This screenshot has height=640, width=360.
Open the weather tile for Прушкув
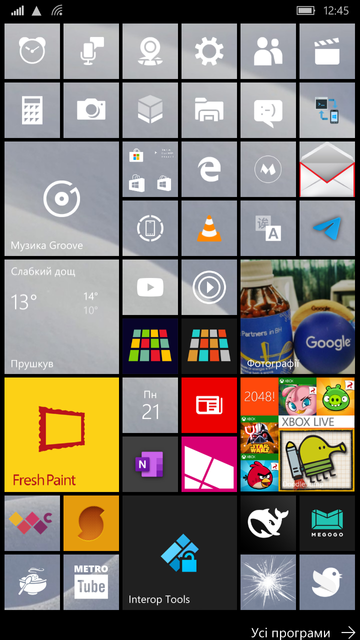[x=62, y=317]
